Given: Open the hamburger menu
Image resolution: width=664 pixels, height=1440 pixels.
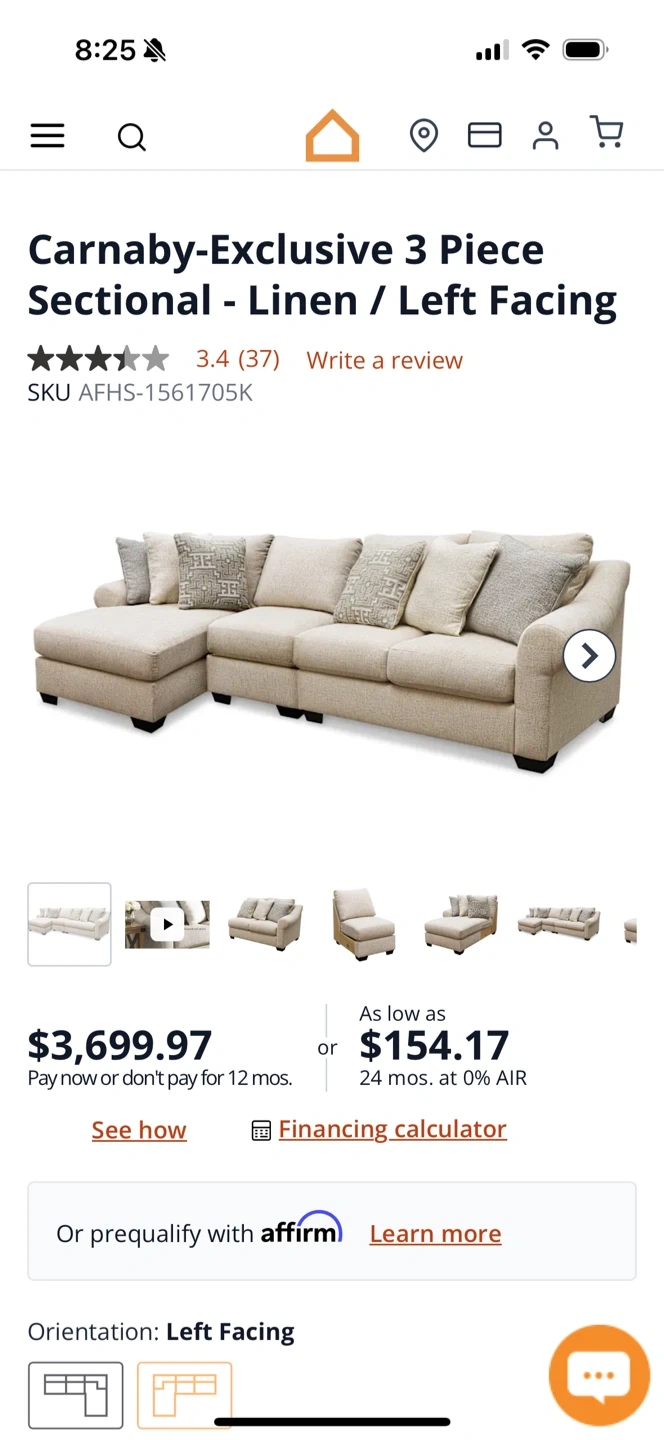Looking at the screenshot, I should tap(47, 136).
